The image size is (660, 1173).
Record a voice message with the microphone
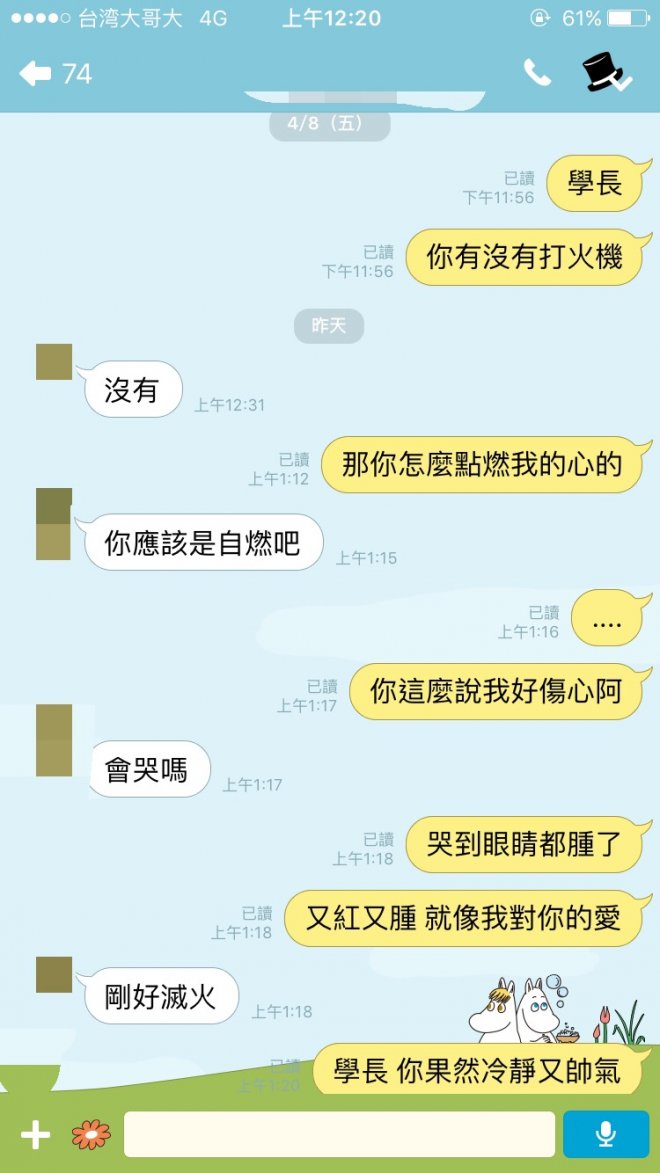[x=605, y=1134]
